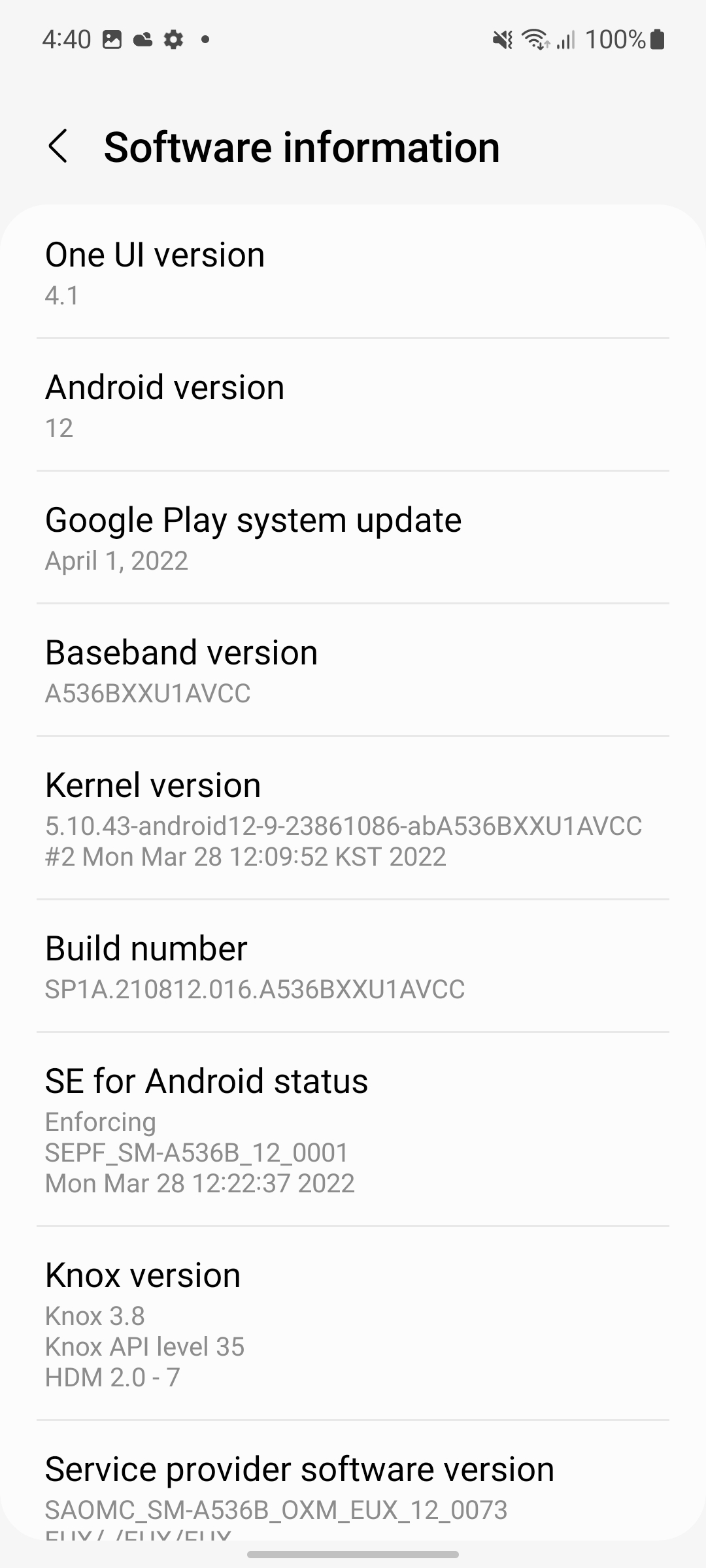Go back from Software information

pos(58,146)
